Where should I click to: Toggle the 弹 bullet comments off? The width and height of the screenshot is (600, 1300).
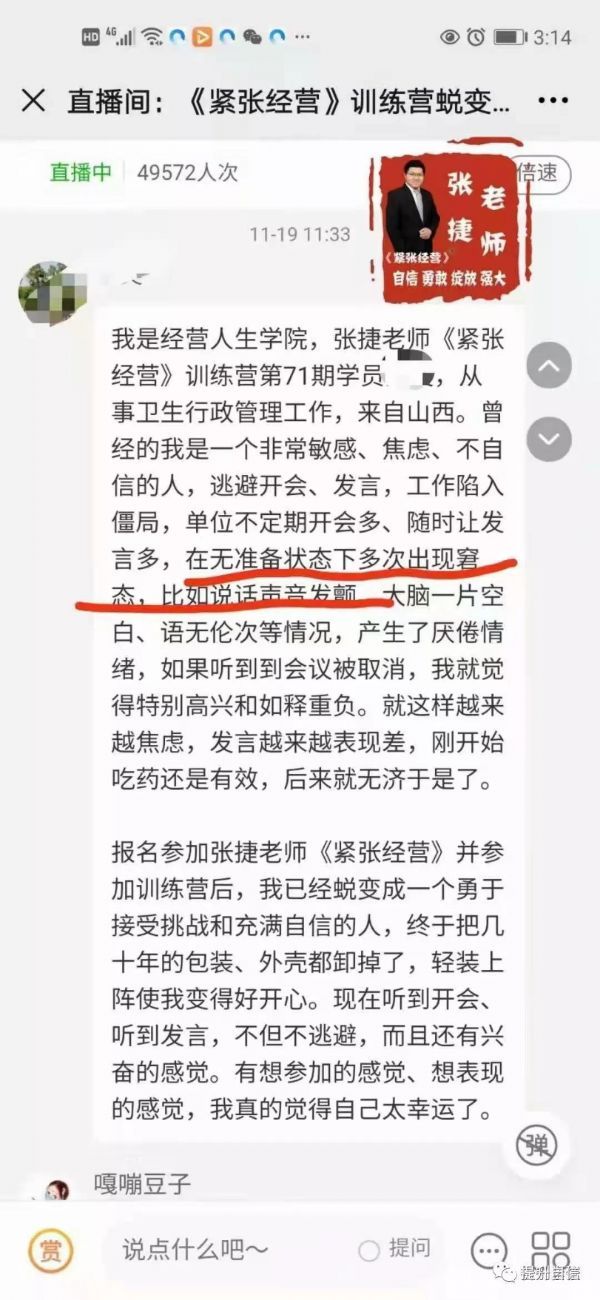click(537, 1143)
